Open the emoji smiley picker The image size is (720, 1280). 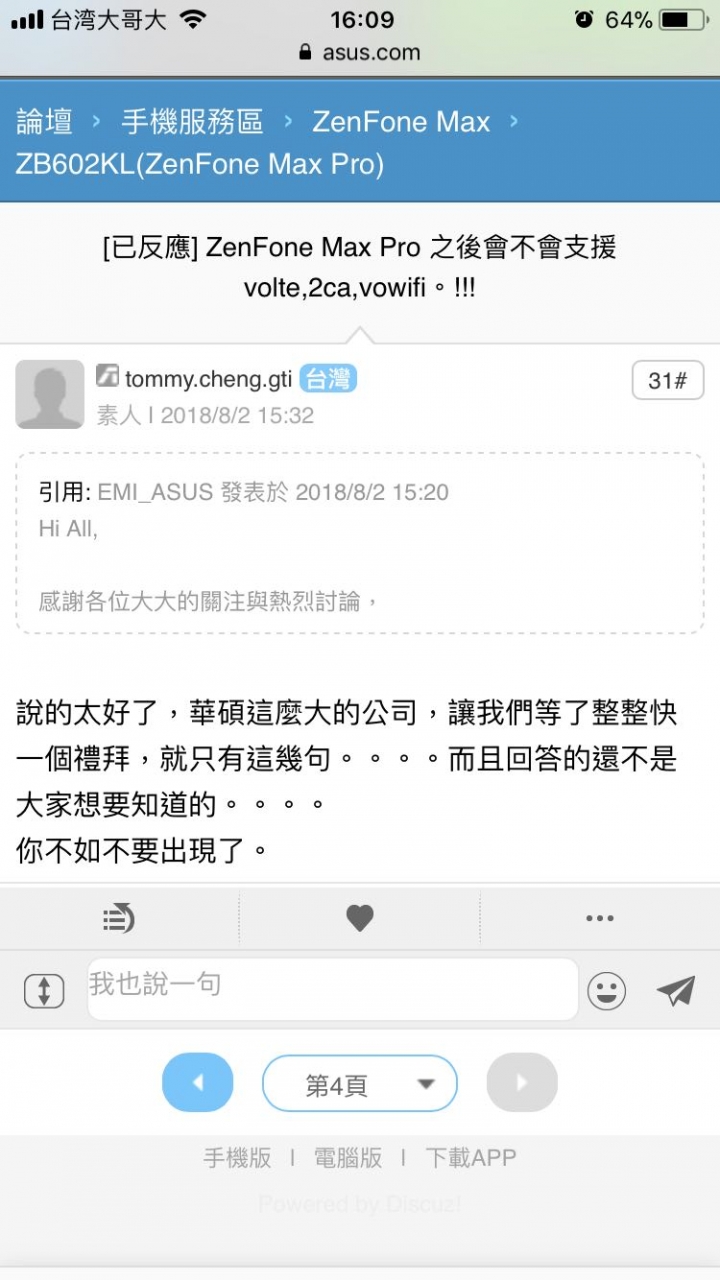[606, 991]
